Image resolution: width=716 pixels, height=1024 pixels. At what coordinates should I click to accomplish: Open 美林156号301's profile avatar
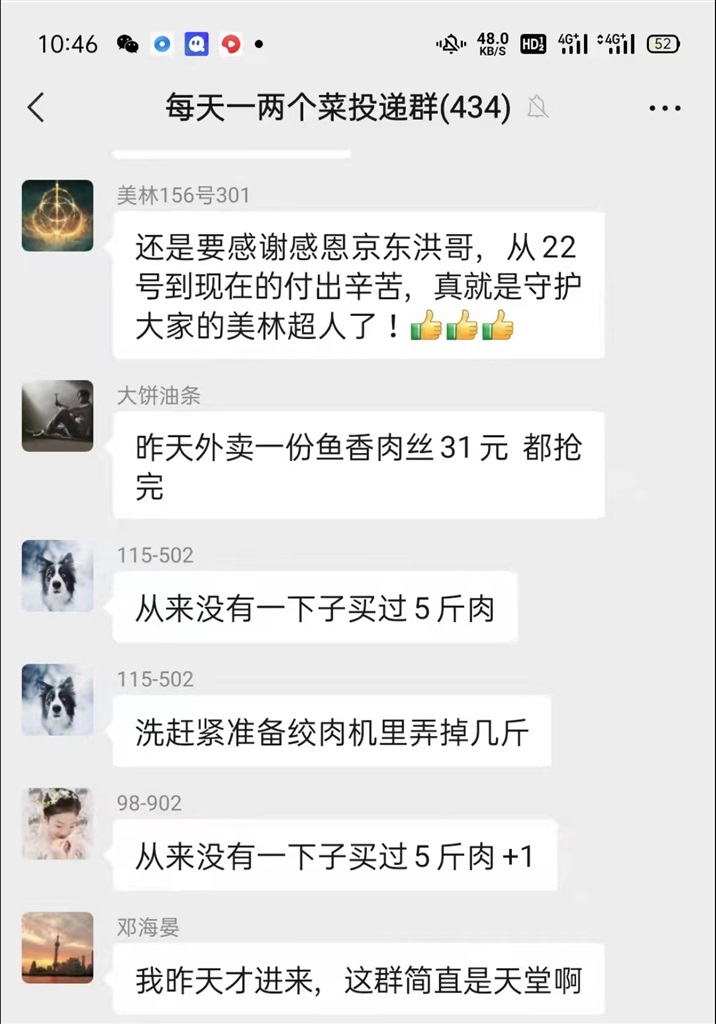coord(57,215)
